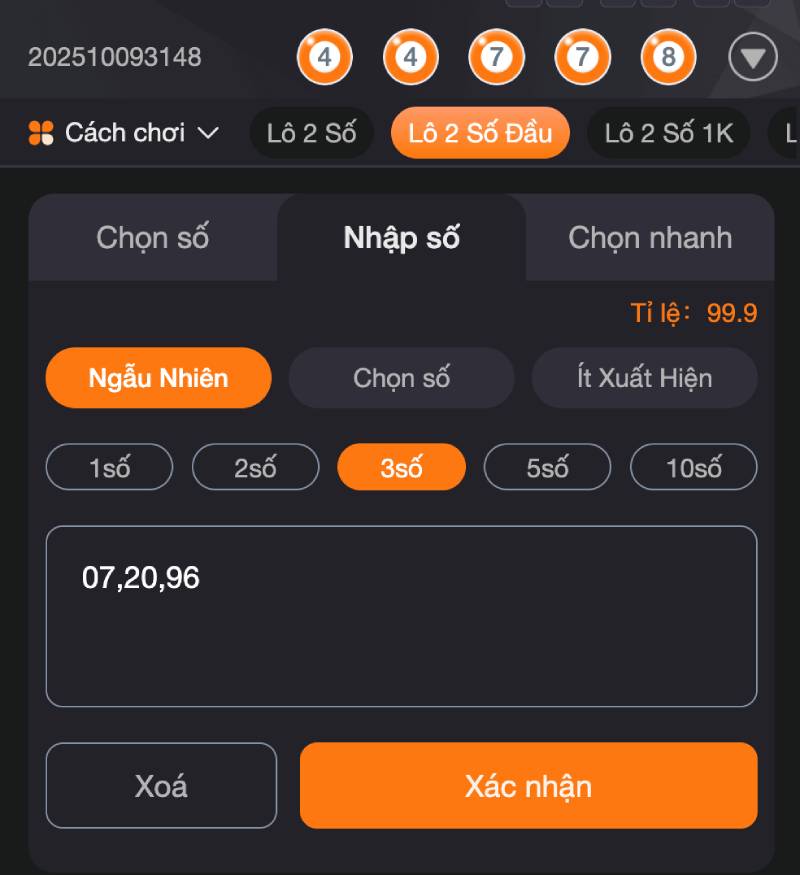The image size is (800, 875).
Task: Choose the Ngẫu Nhiên option
Action: click(158, 378)
